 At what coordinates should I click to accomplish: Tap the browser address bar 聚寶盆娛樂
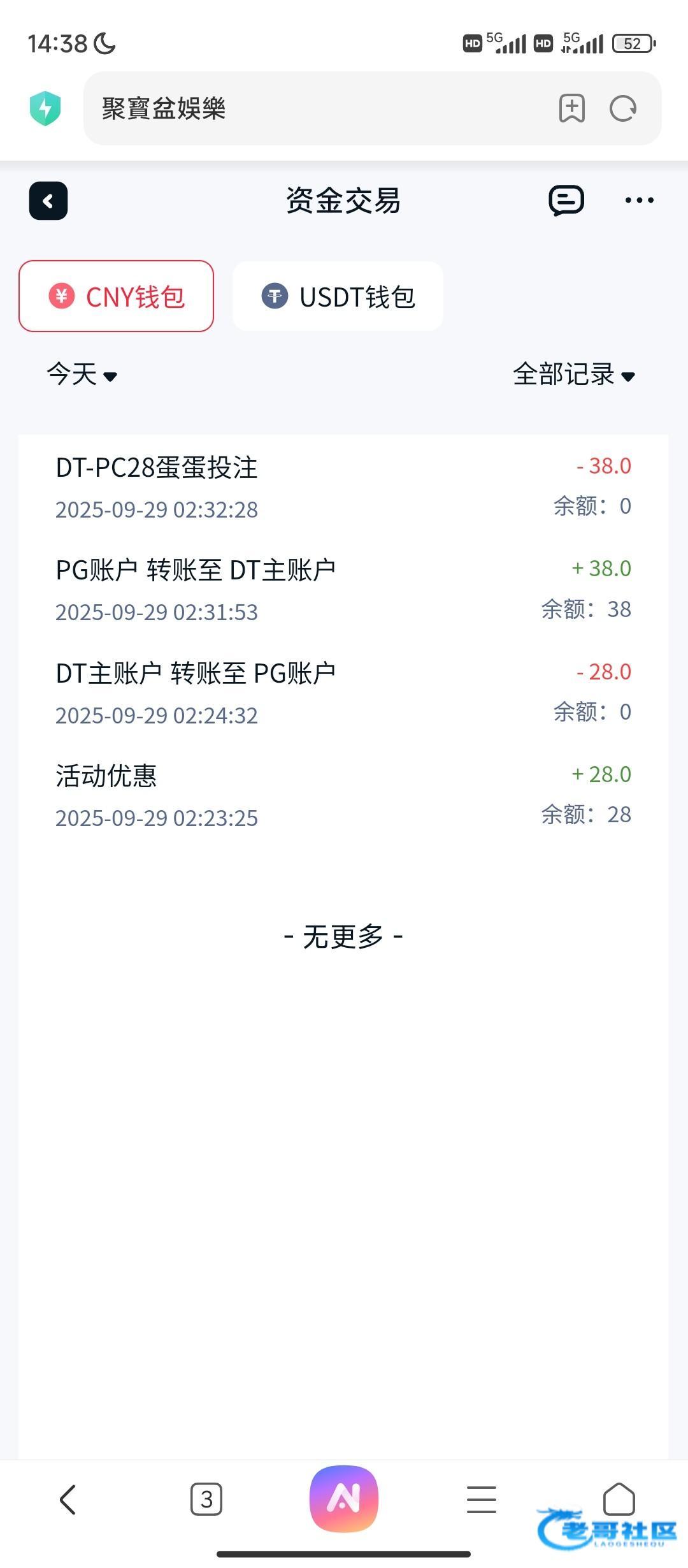pos(319,108)
